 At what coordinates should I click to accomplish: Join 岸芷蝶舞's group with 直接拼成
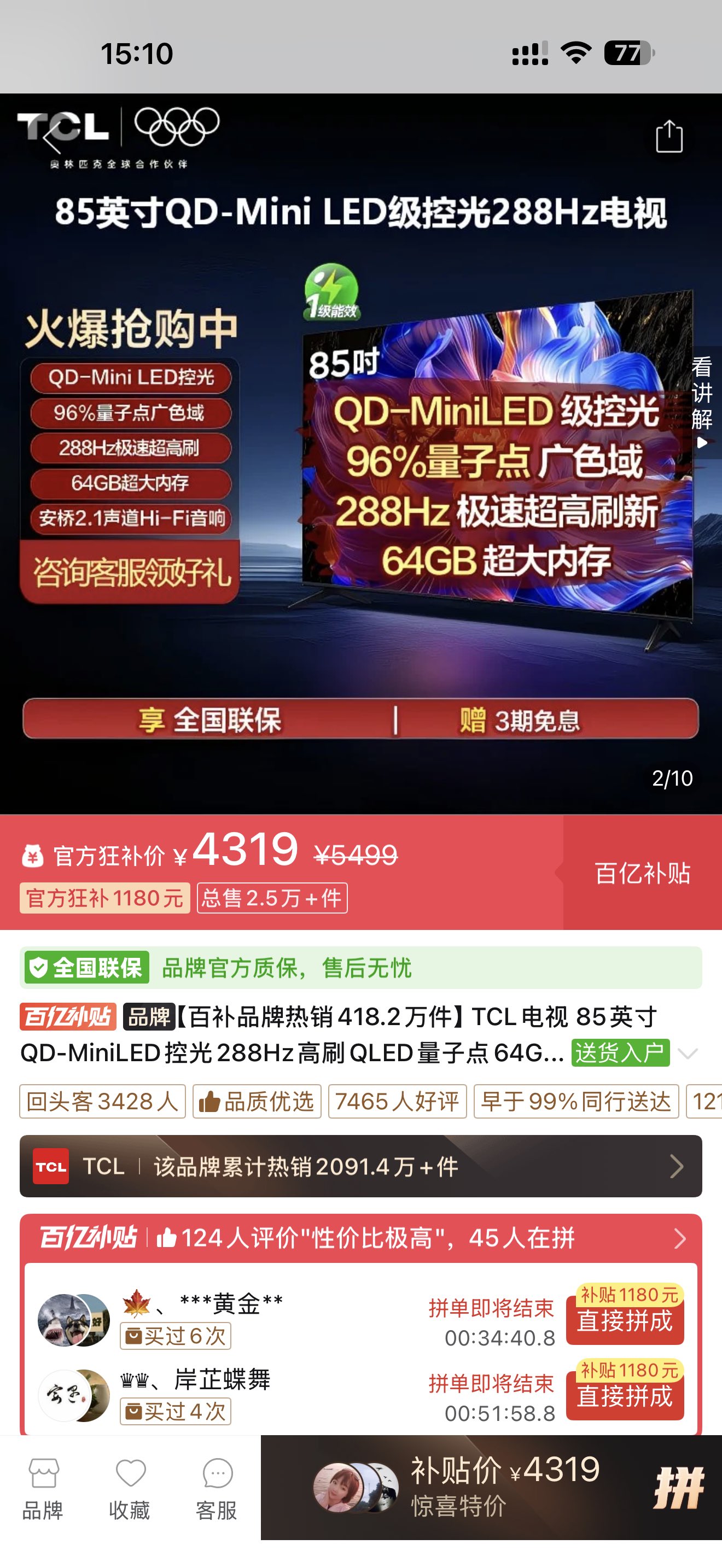(x=625, y=1396)
